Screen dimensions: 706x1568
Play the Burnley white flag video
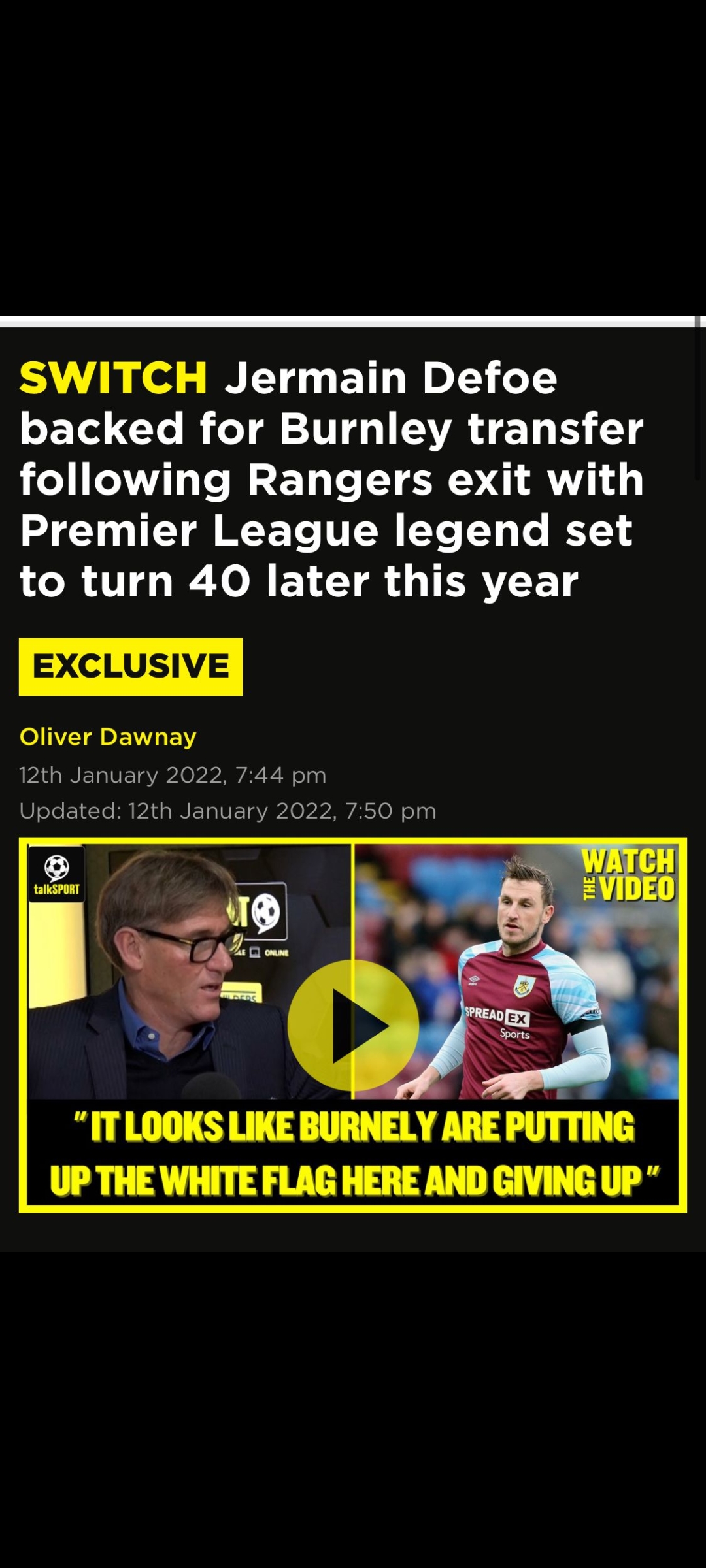(353, 1025)
